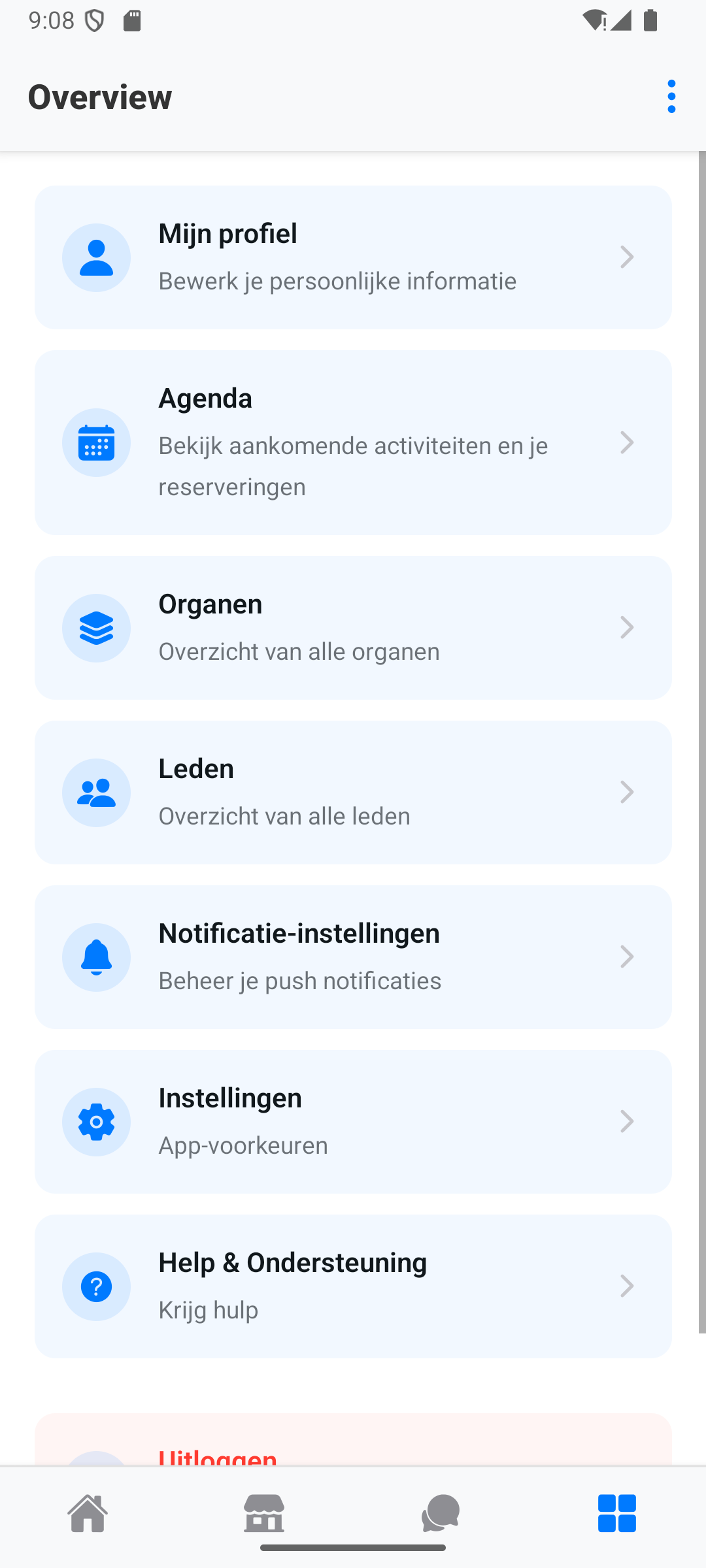
Task: Expand the Notificatie-instellingen chevron
Action: click(627, 956)
